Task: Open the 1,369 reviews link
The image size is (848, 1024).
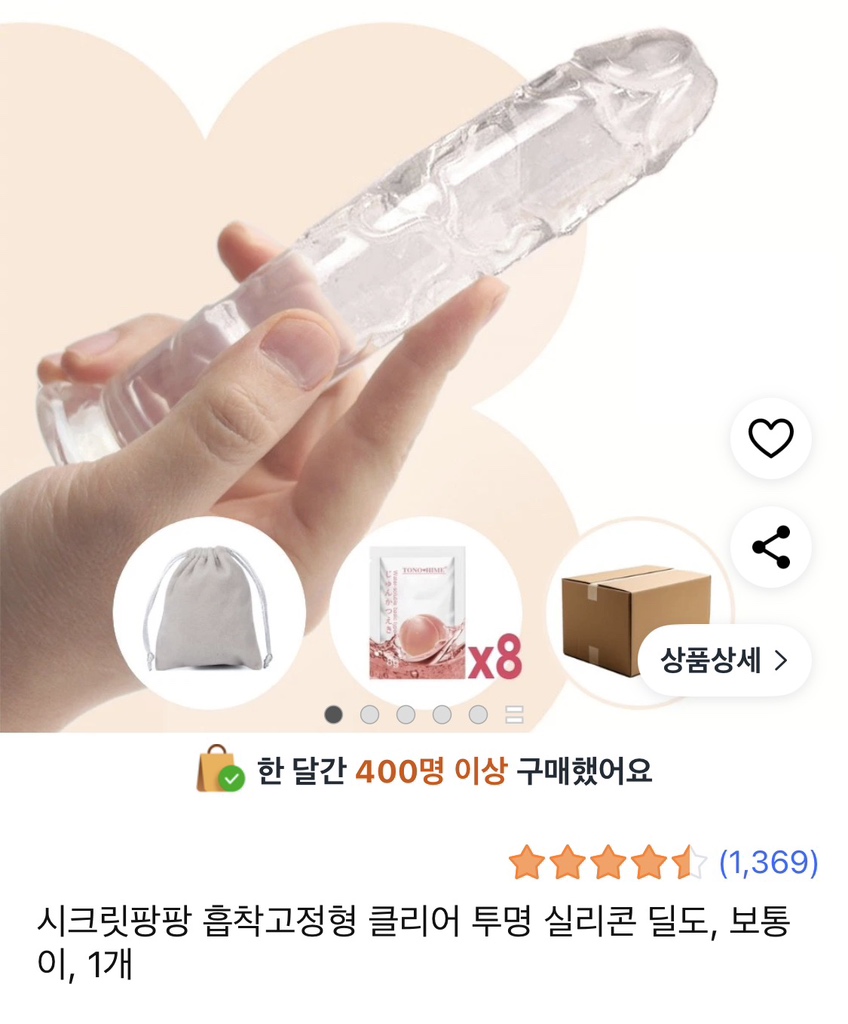Action: (768, 861)
